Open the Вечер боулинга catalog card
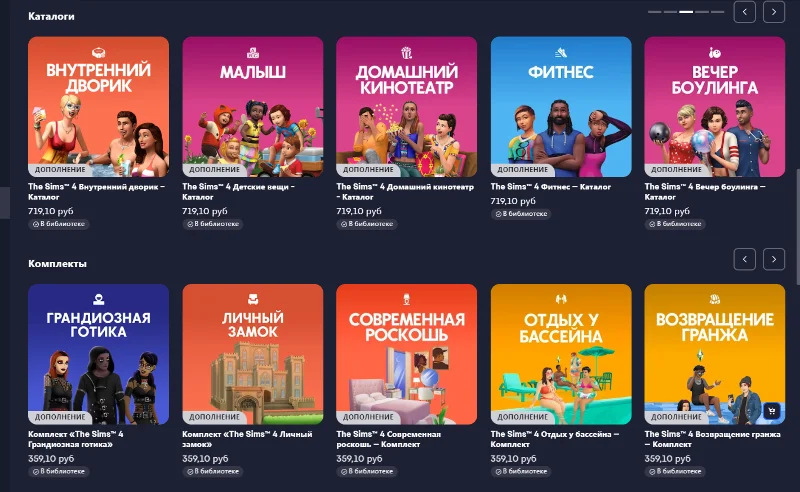The image size is (800, 492). (714, 107)
